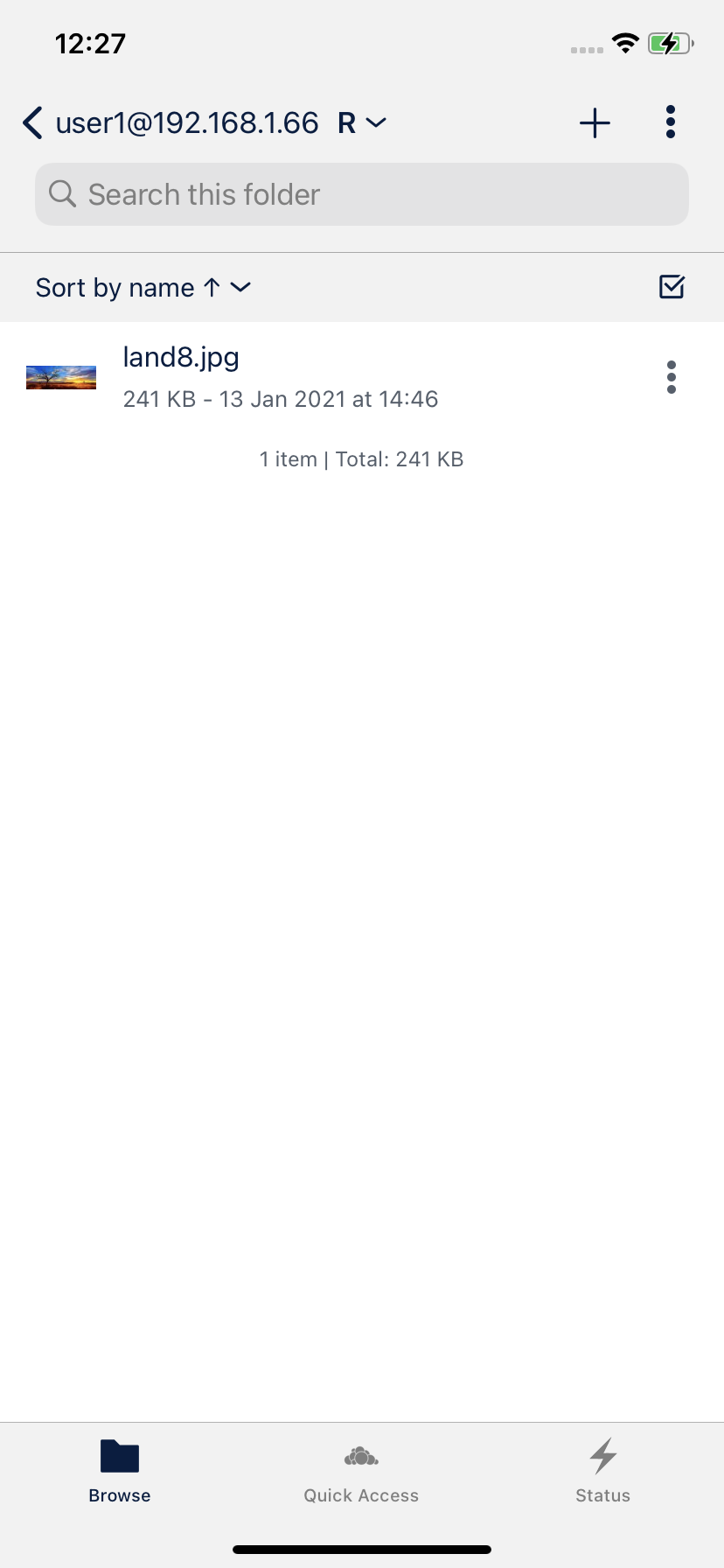The image size is (724, 1568).
Task: Switch to the Quick Access tab
Action: [361, 1472]
